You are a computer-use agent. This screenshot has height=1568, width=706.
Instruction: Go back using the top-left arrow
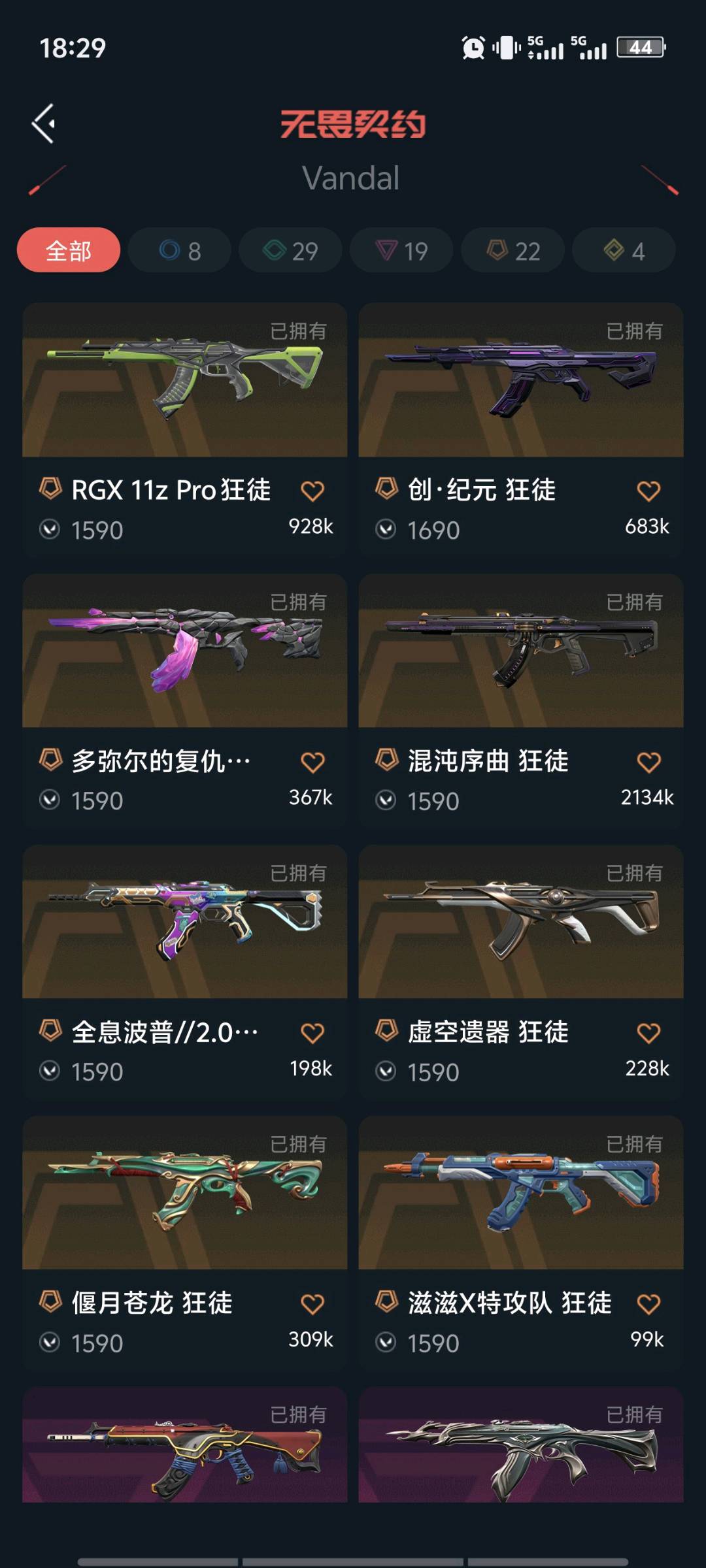tap(43, 123)
